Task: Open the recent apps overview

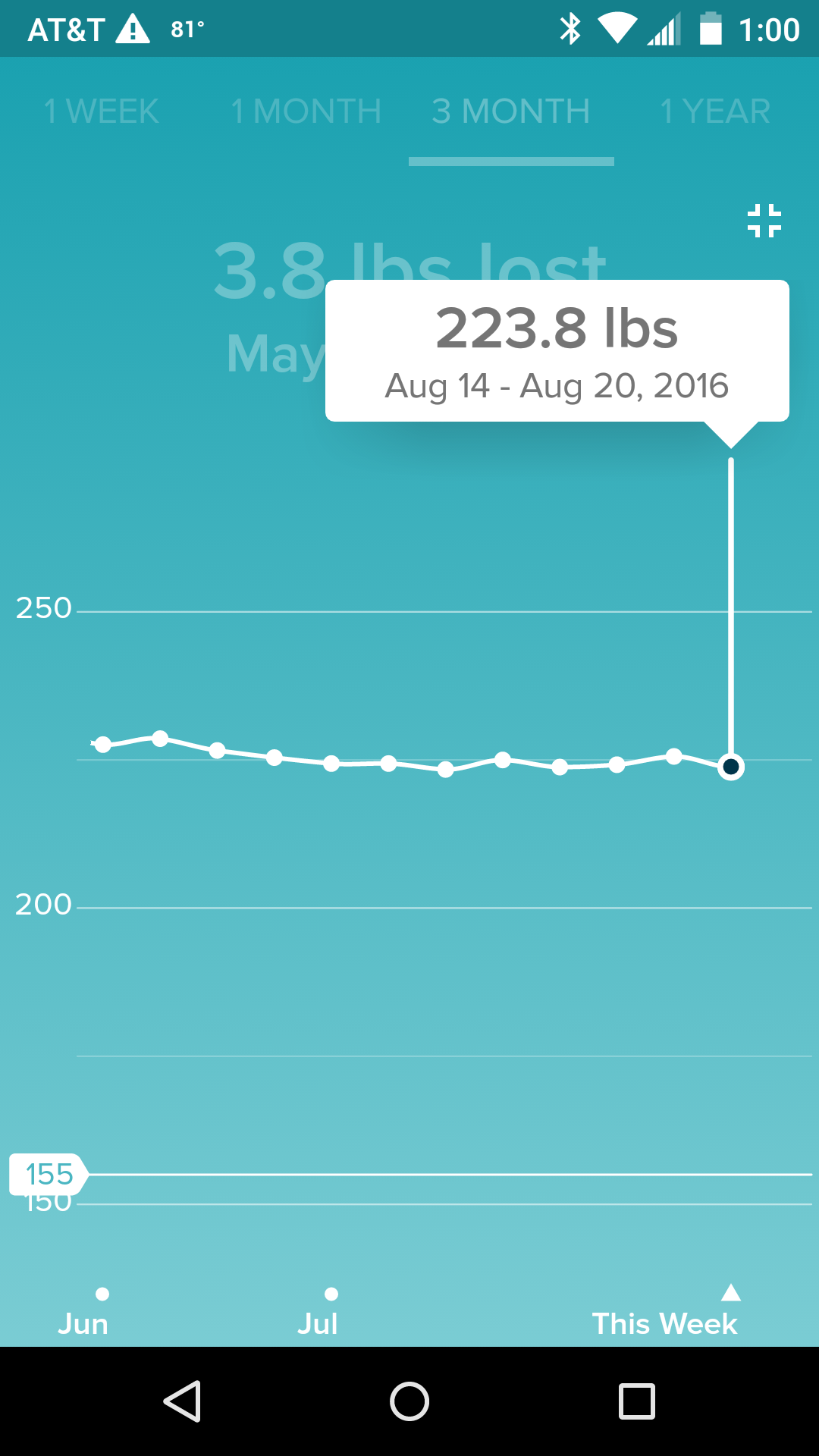Action: click(636, 1401)
